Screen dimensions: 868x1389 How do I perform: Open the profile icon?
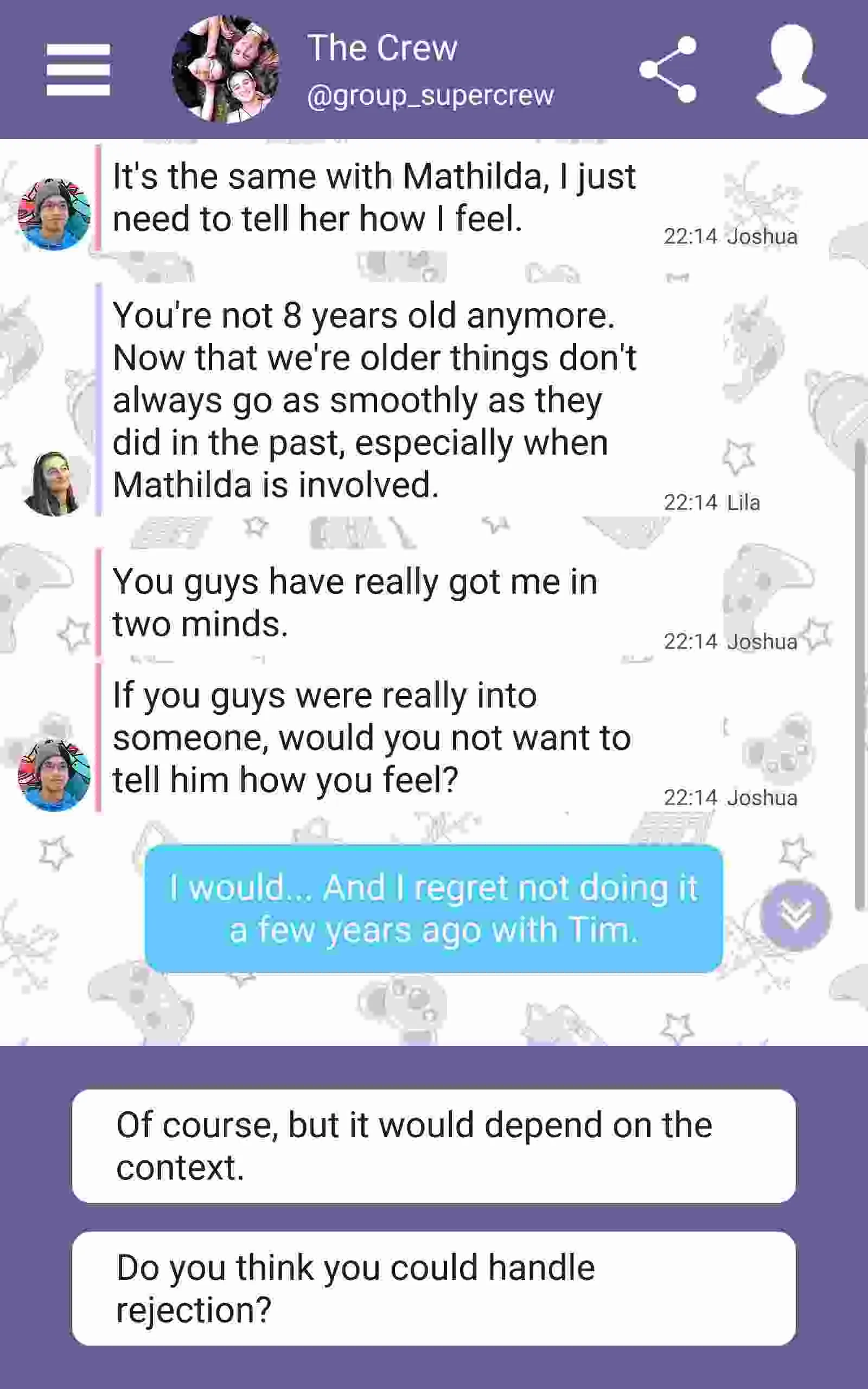click(x=791, y=69)
